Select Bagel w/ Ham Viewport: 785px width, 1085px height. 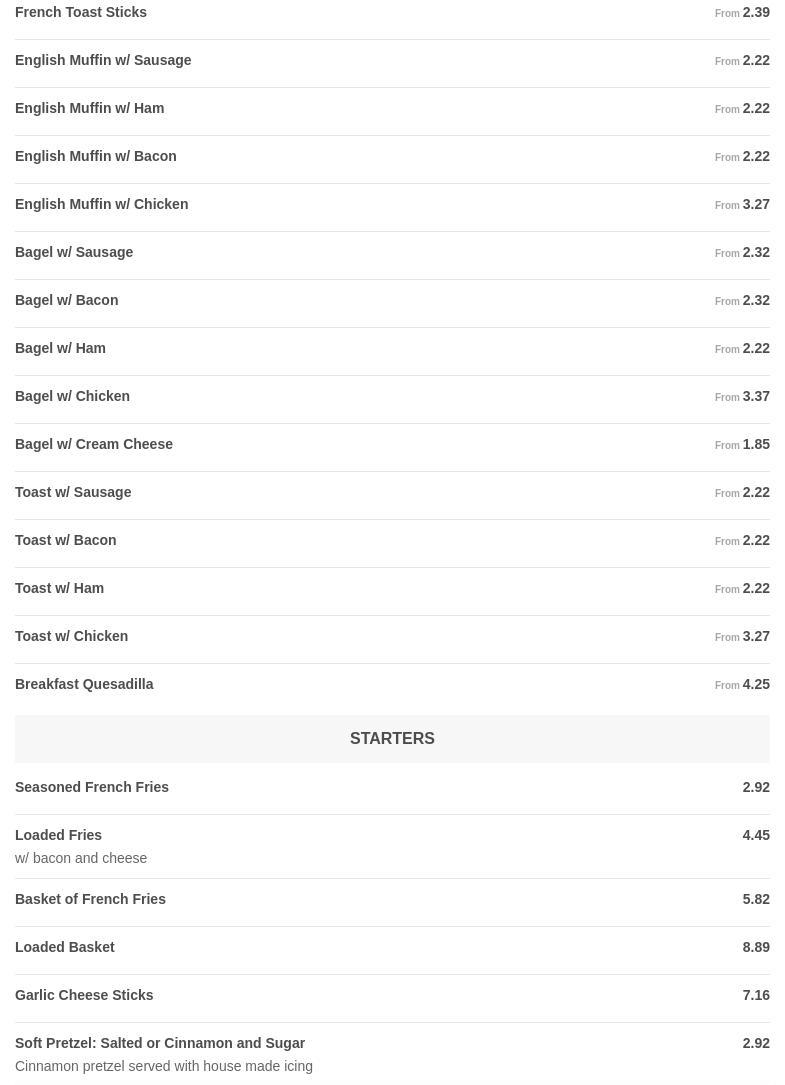(60, 348)
